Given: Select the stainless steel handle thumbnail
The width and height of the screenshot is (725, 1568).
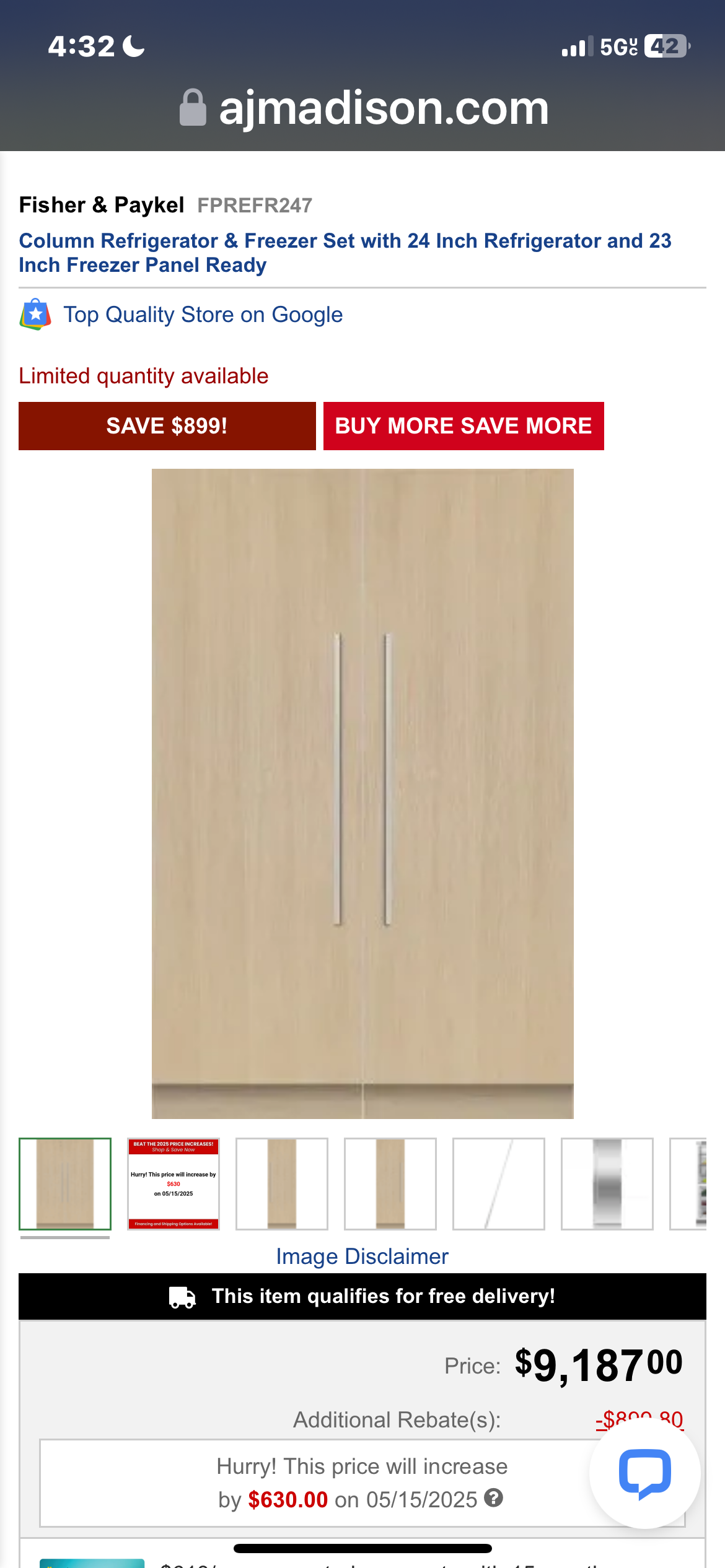Looking at the screenshot, I should click(x=607, y=1183).
